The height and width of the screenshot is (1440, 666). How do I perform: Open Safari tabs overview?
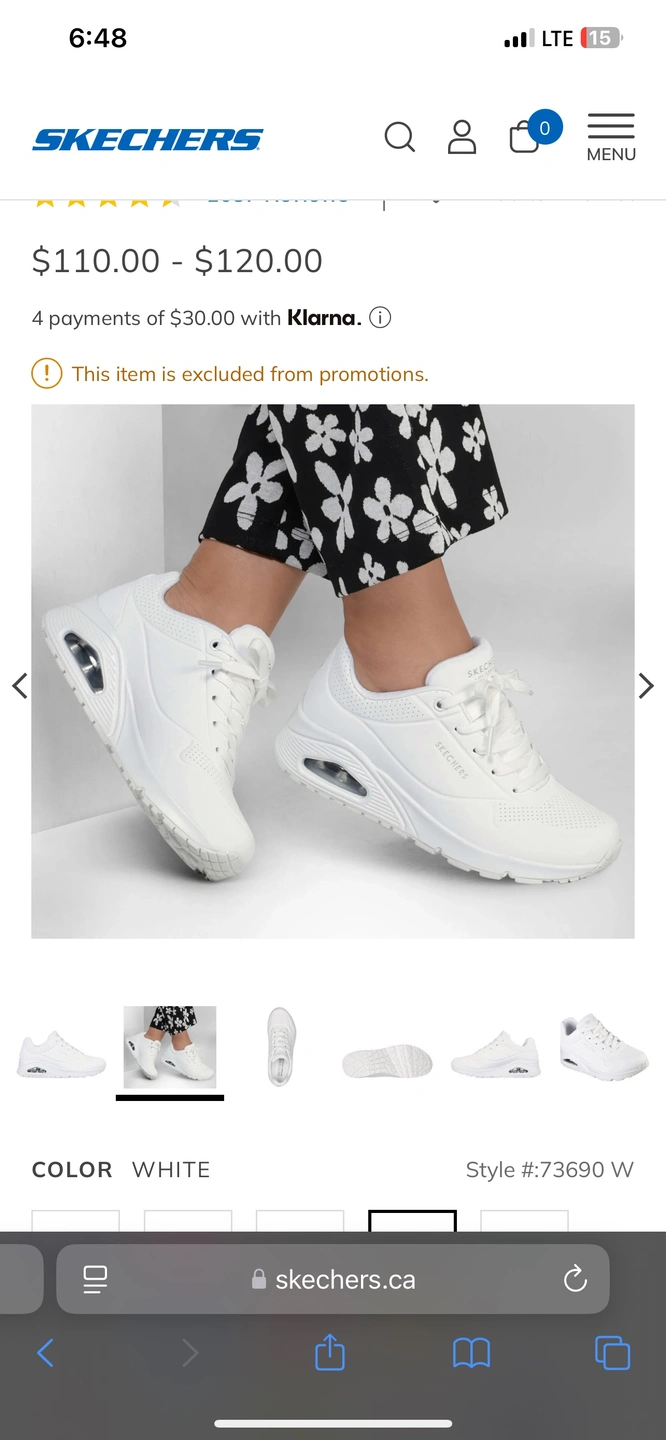612,1353
